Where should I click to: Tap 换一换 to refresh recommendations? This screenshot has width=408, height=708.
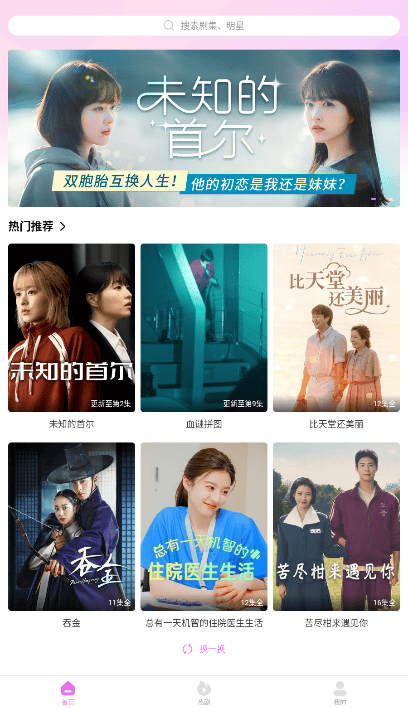click(x=204, y=649)
